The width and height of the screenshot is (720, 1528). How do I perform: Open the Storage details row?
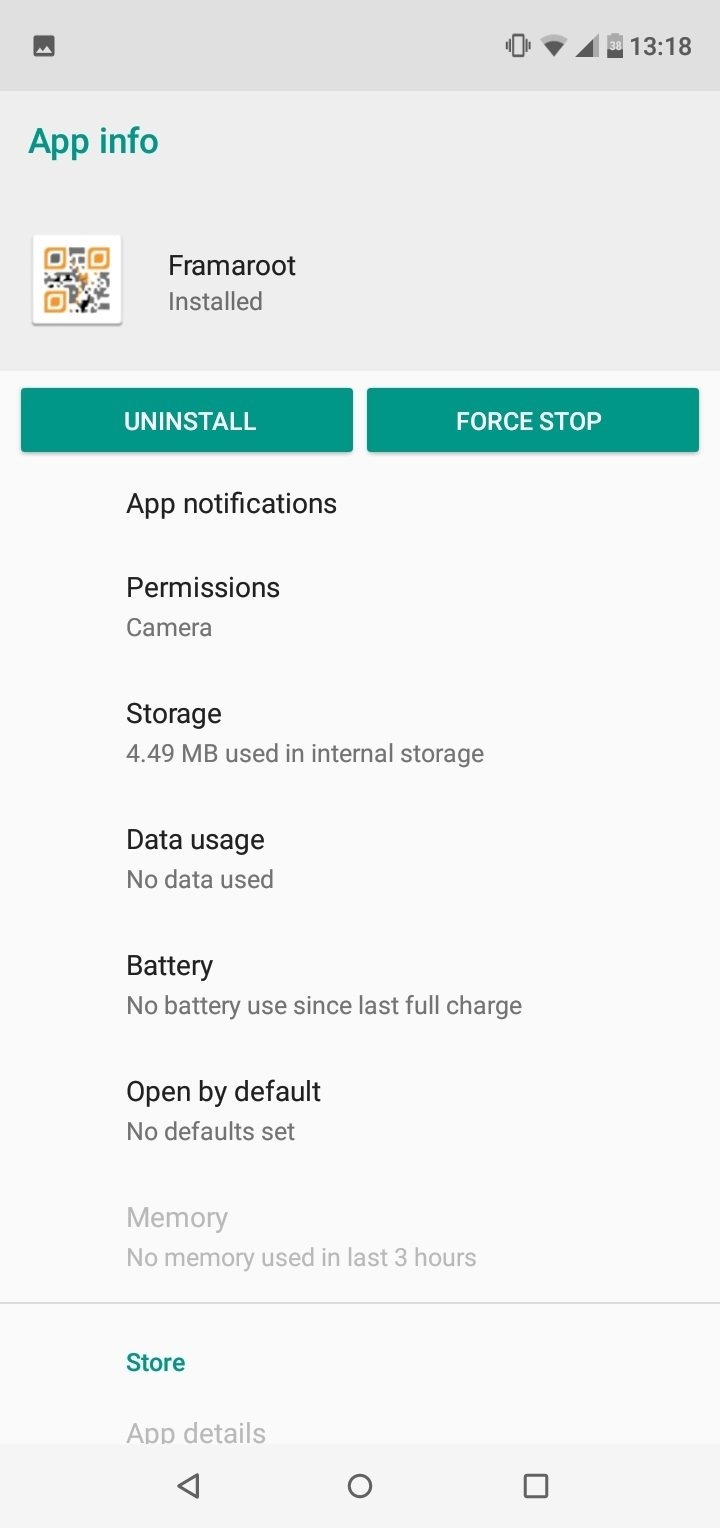pos(360,733)
